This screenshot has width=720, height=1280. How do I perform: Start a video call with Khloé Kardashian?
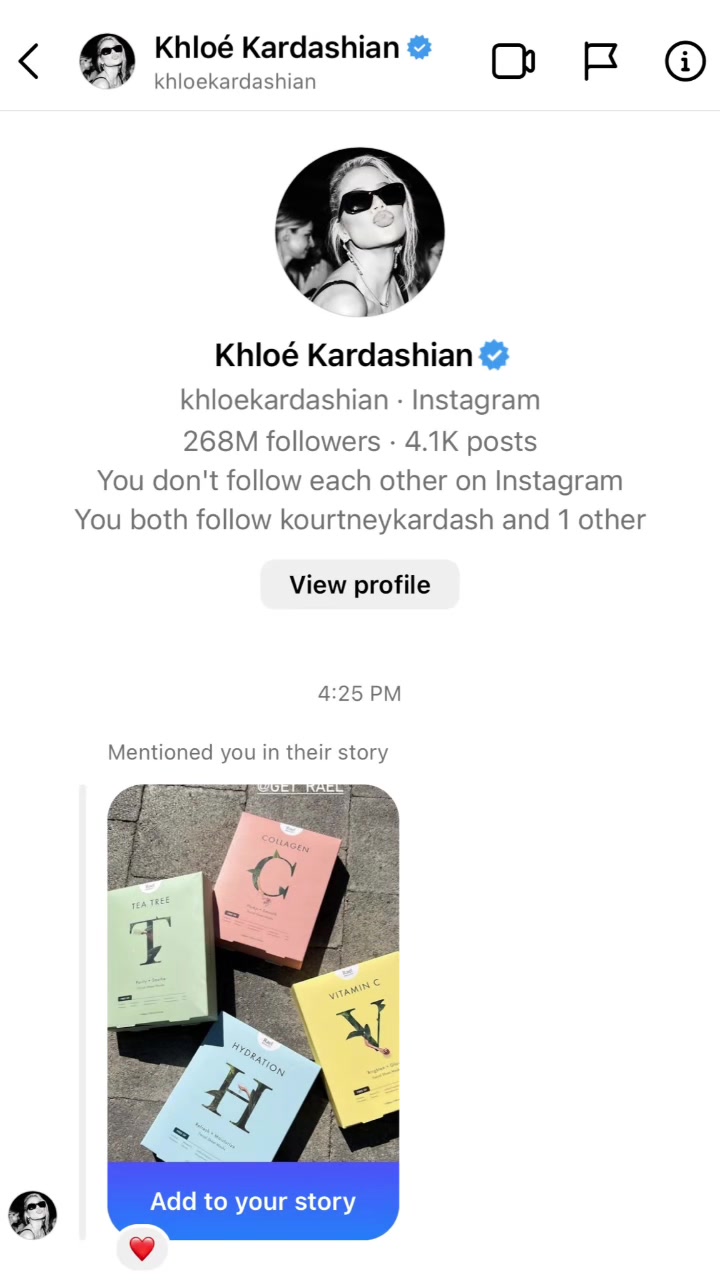point(513,62)
